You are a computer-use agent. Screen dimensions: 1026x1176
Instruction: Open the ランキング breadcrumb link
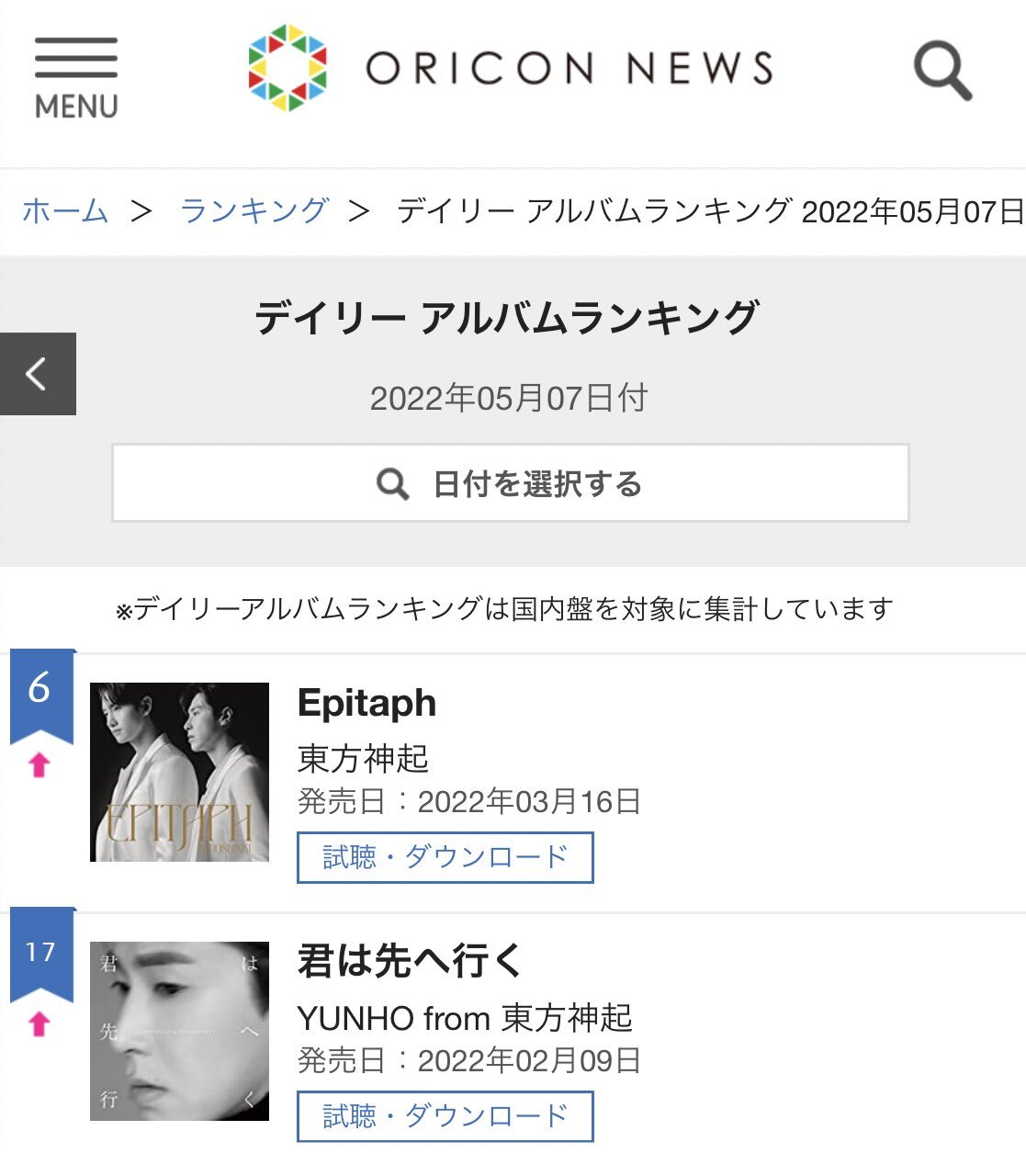[x=254, y=211]
